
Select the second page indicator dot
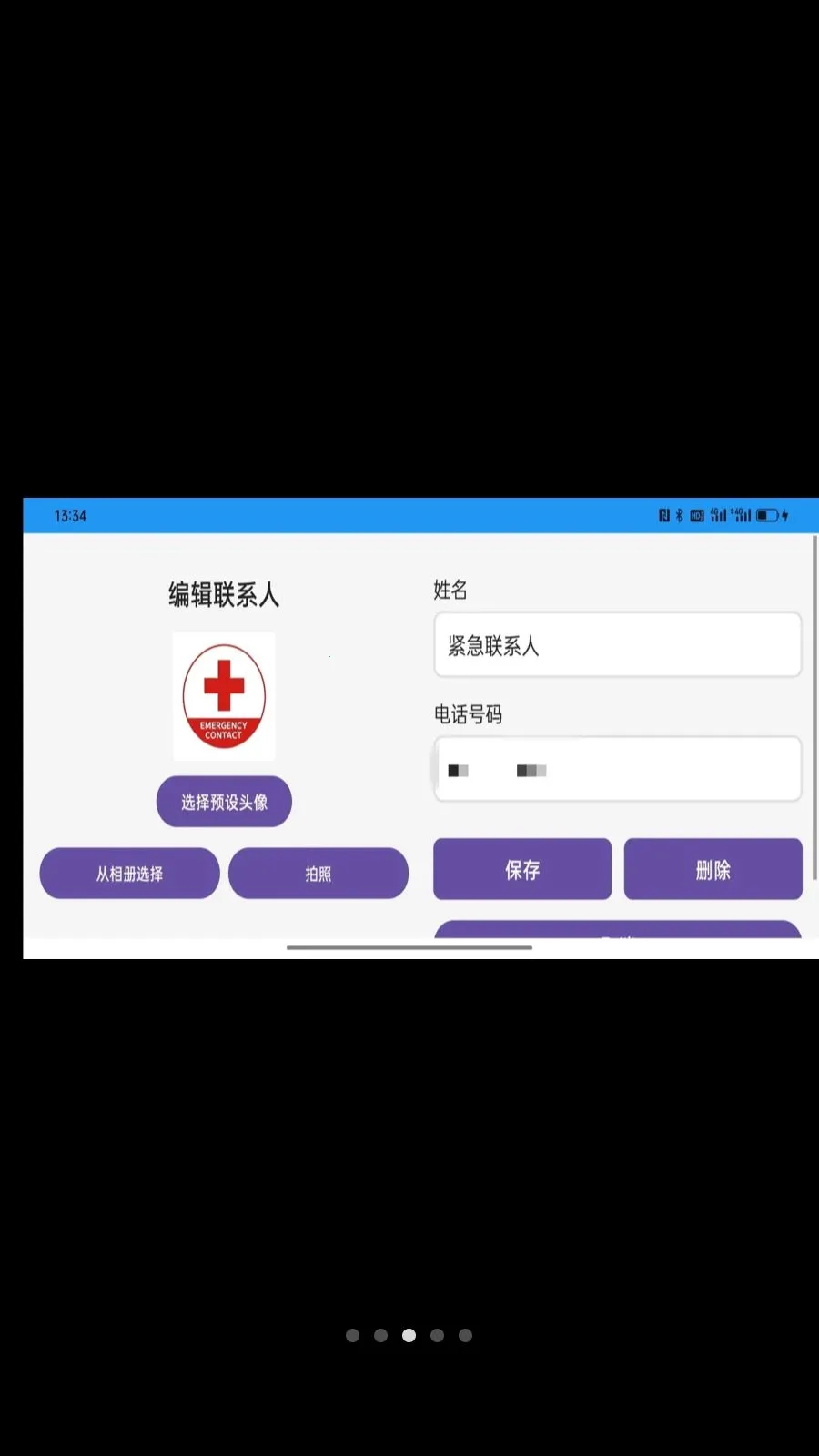[x=381, y=1335]
